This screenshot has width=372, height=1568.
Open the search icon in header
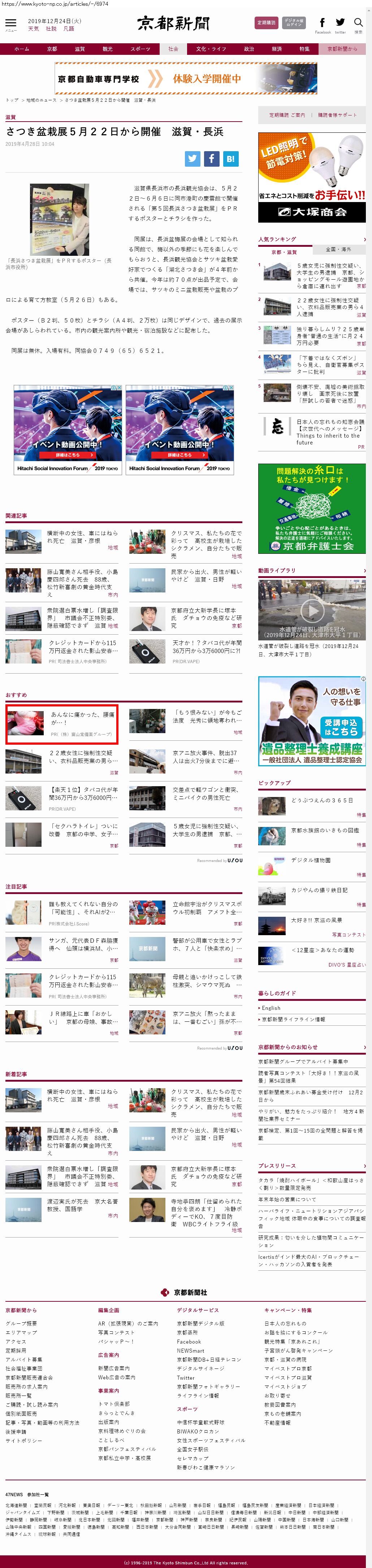point(359,24)
